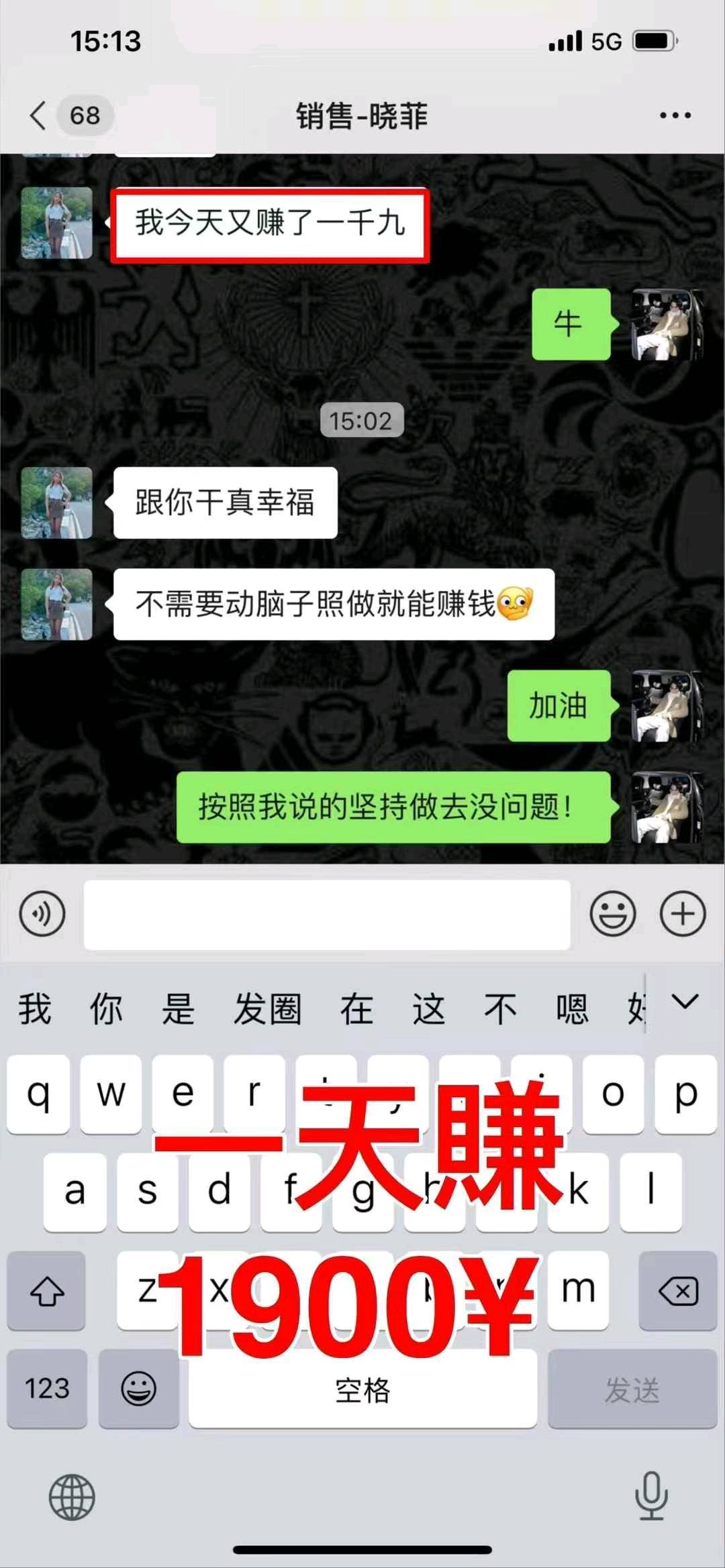Switch keyboard language with globe icon

(x=72, y=1497)
